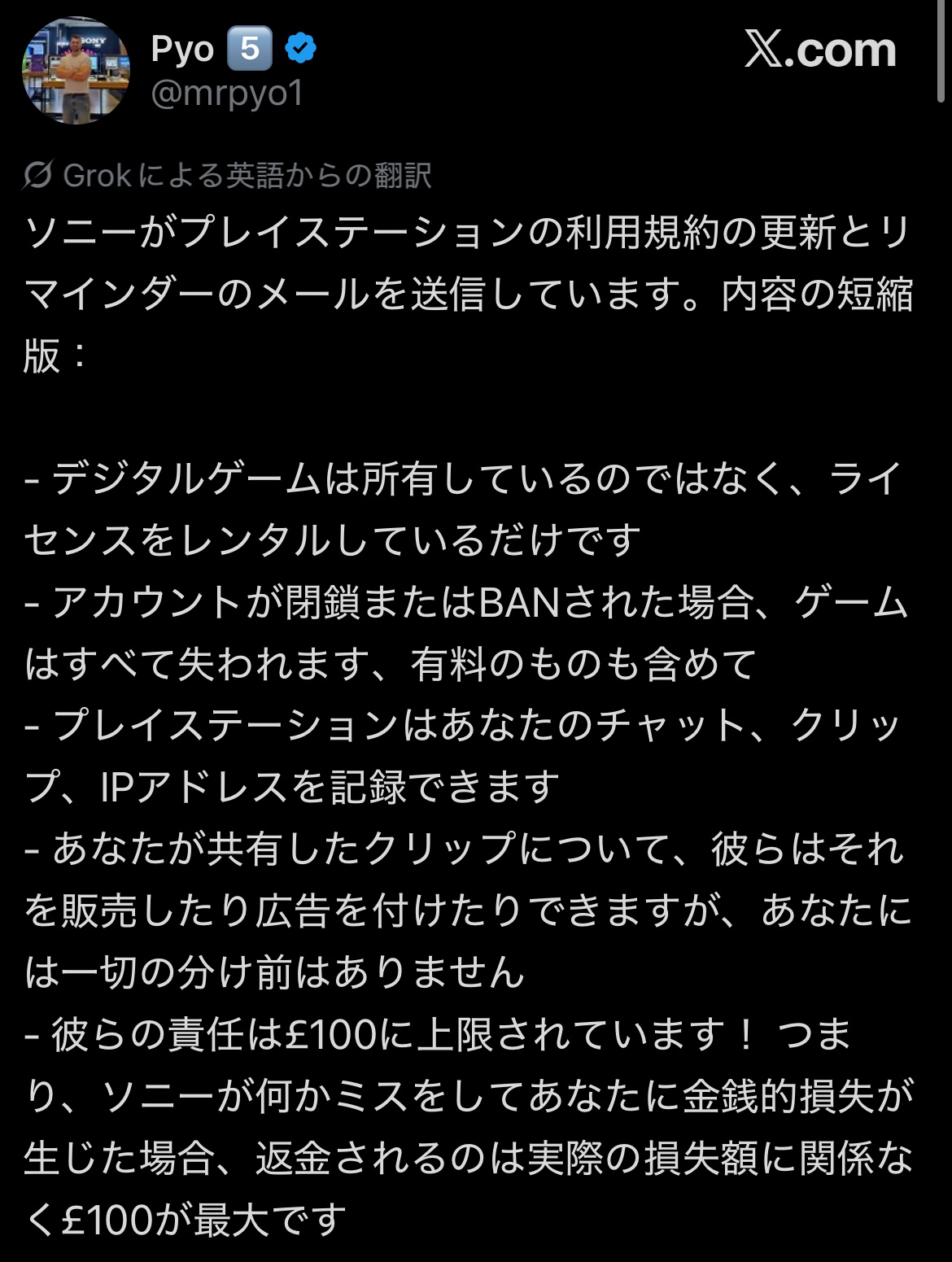This screenshot has width=952, height=1262.
Task: Open the @mrpyo1 profile handle
Action: [227, 94]
